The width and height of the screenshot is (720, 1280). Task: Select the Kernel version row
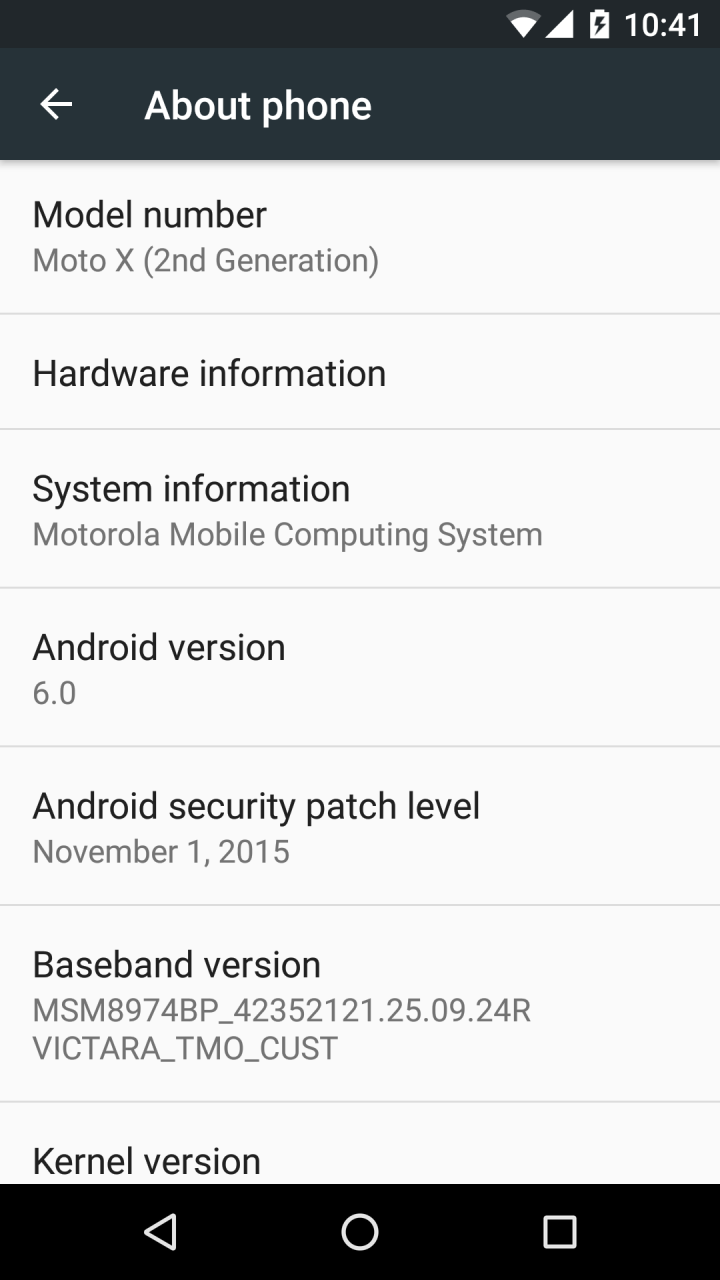coord(360,1144)
